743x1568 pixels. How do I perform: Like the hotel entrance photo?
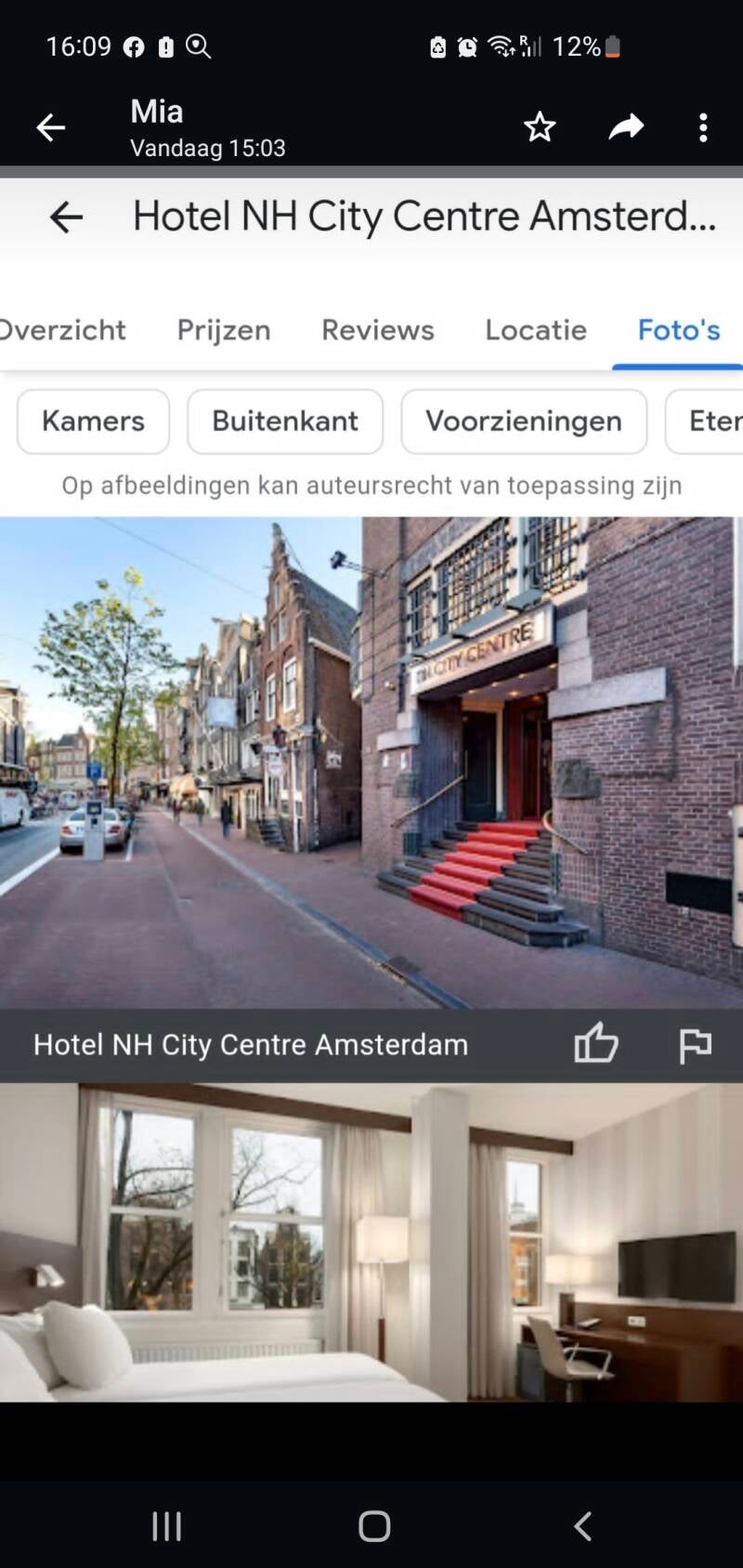point(596,1043)
